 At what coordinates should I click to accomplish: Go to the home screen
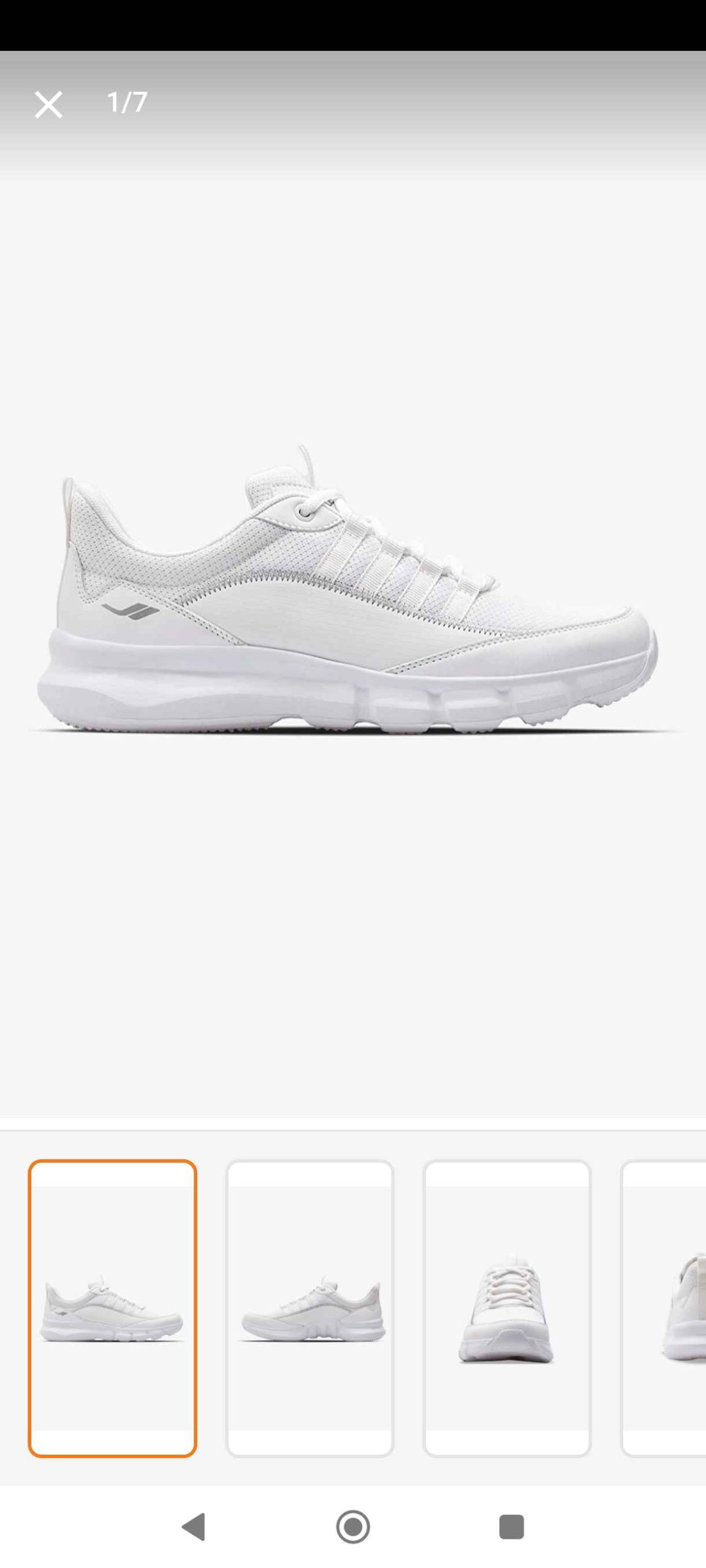[353, 1526]
